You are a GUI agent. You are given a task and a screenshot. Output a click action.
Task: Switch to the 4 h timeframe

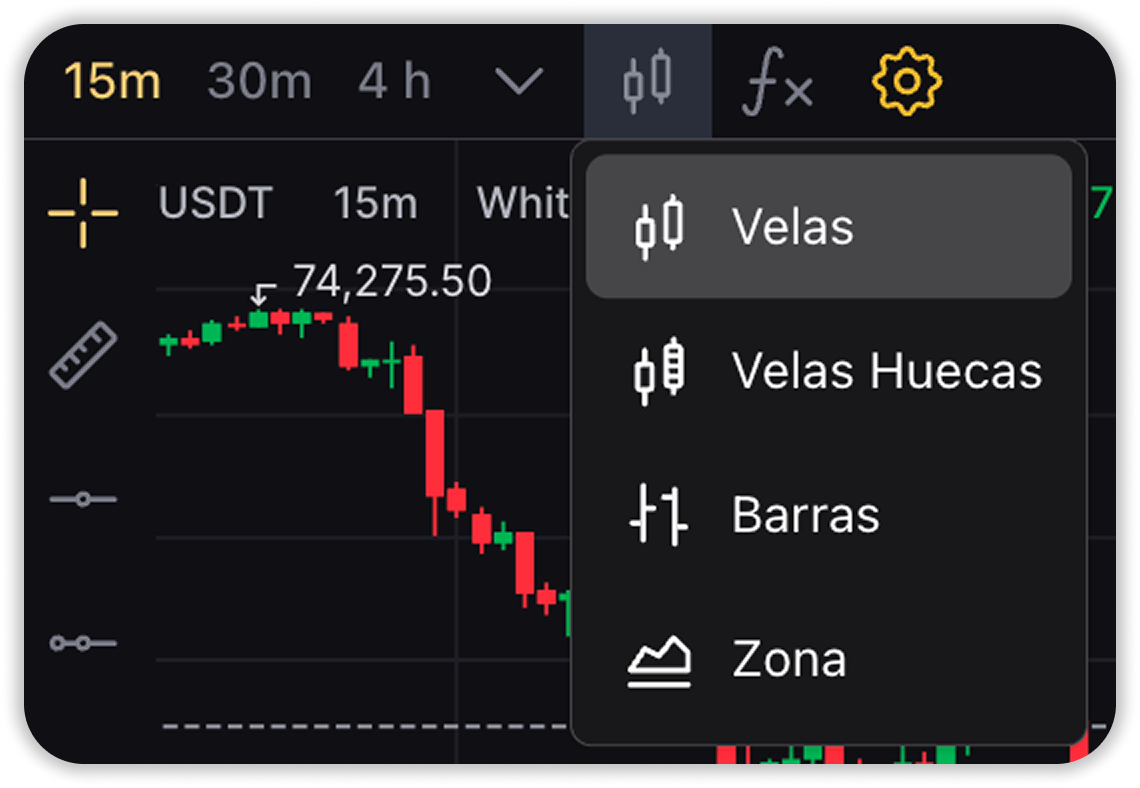pyautogui.click(x=394, y=82)
